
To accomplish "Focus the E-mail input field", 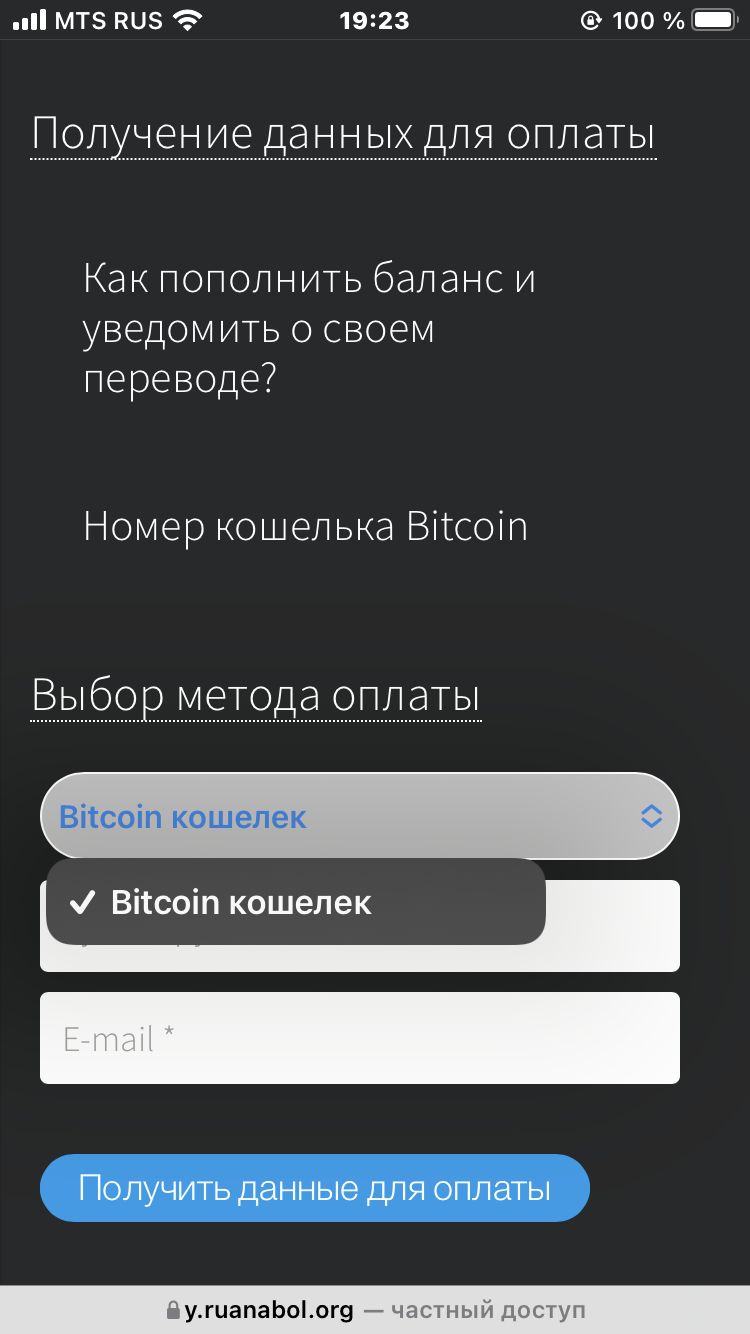I will (360, 1038).
